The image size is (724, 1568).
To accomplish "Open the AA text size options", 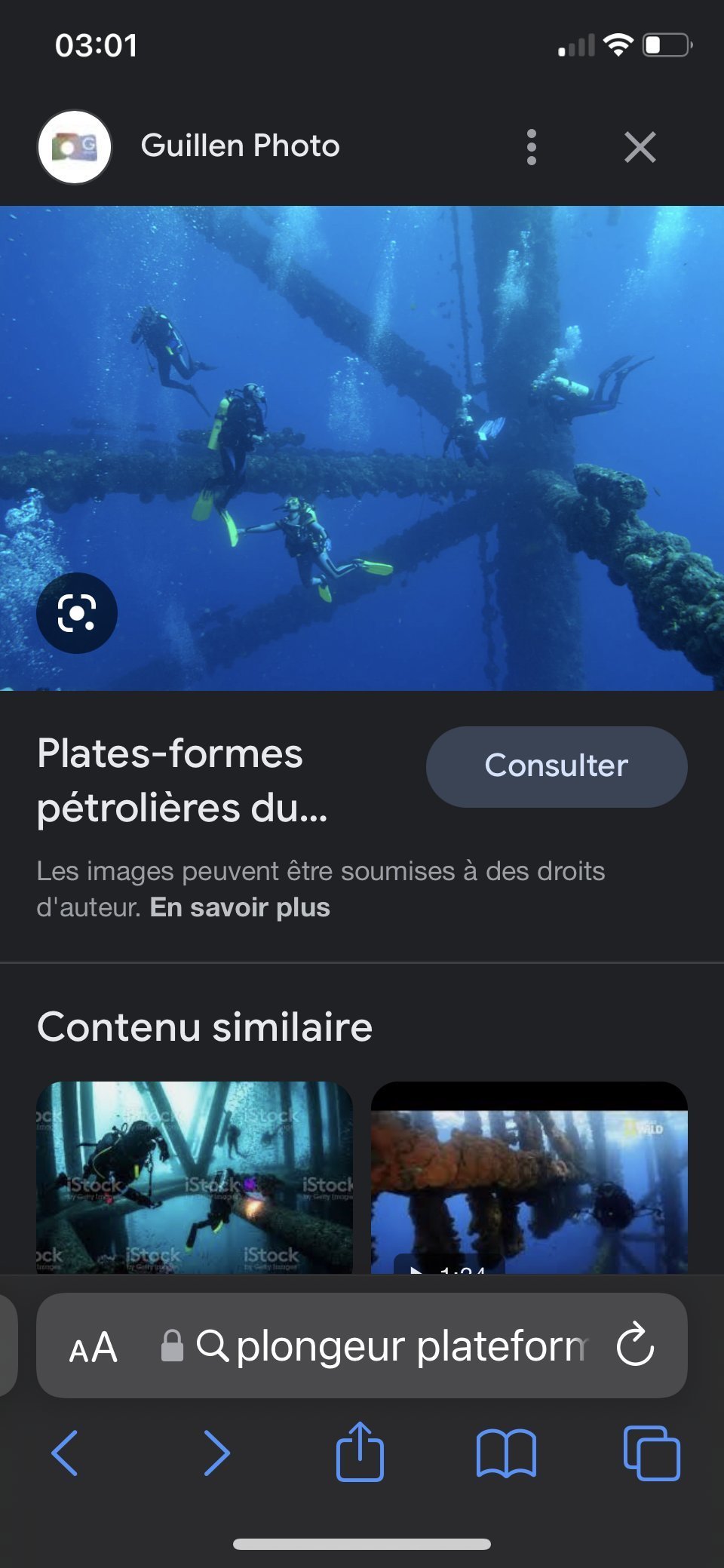I will coord(94,1347).
